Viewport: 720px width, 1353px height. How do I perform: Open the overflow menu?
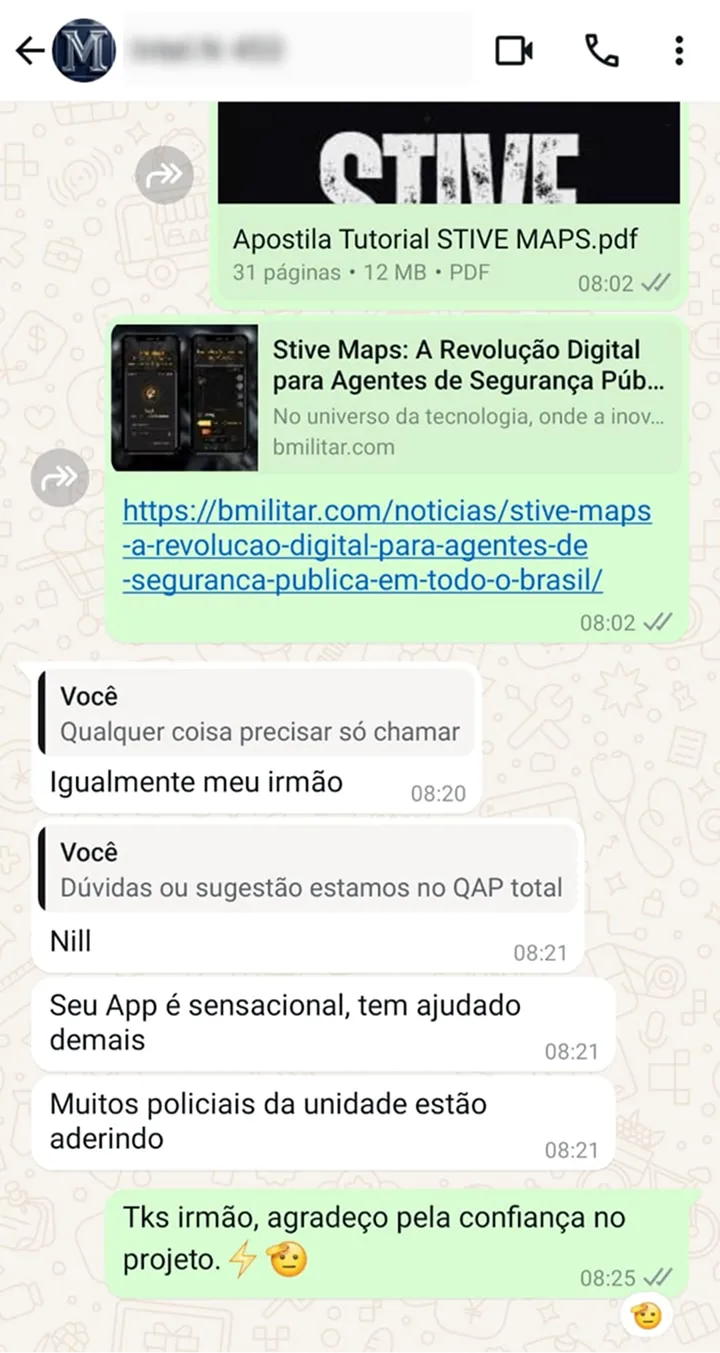(679, 50)
